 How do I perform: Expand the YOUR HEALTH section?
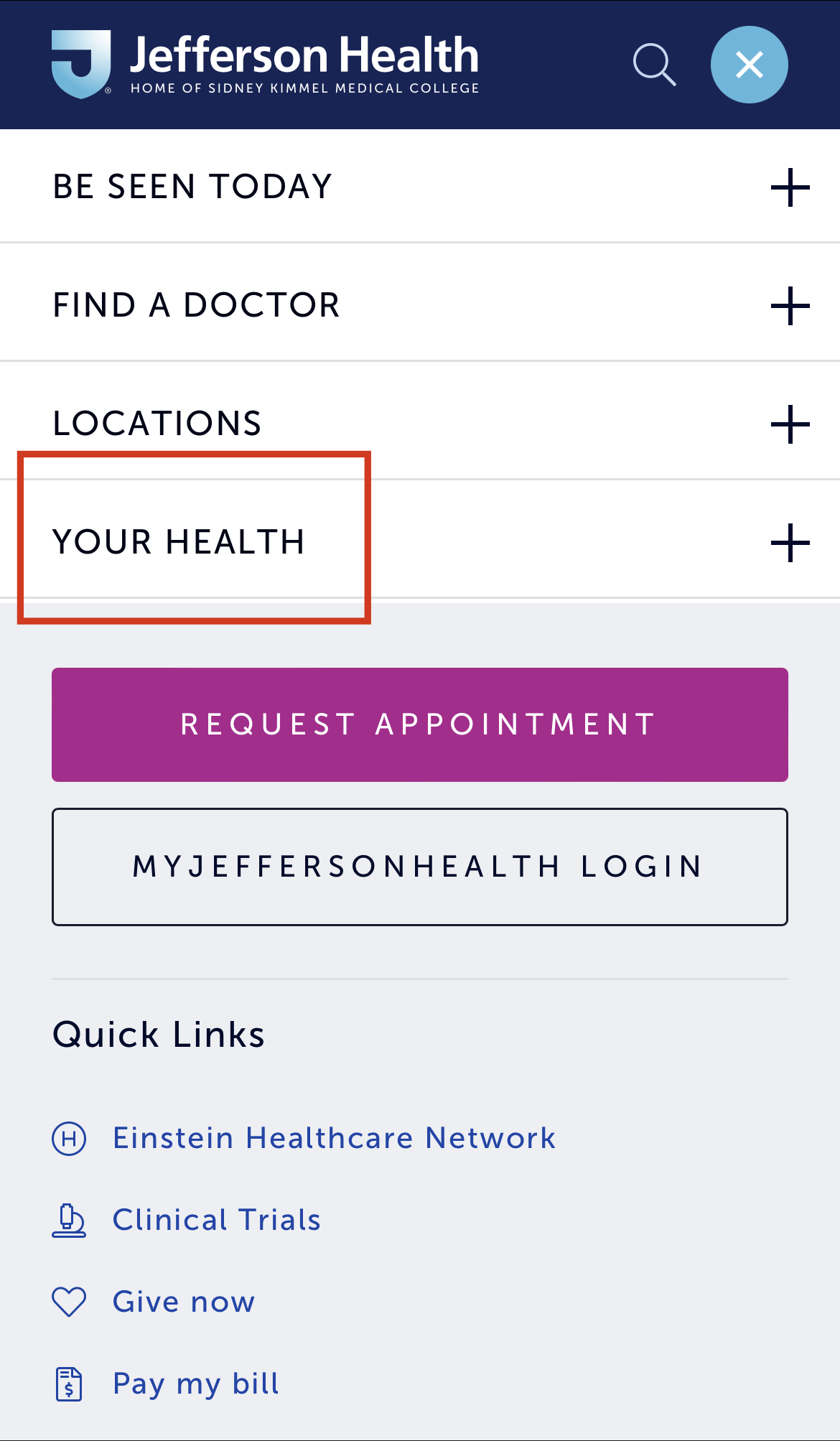coord(790,543)
